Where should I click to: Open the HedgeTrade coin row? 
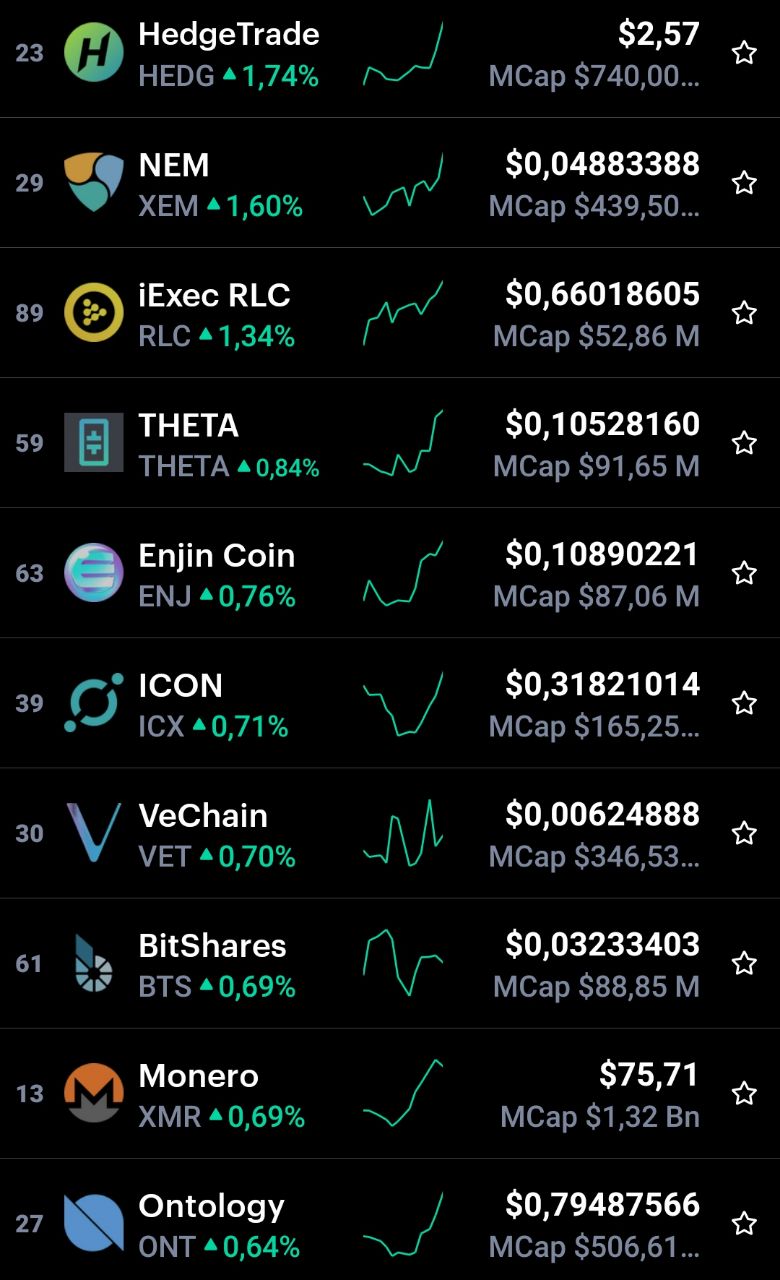pyautogui.click(x=390, y=53)
